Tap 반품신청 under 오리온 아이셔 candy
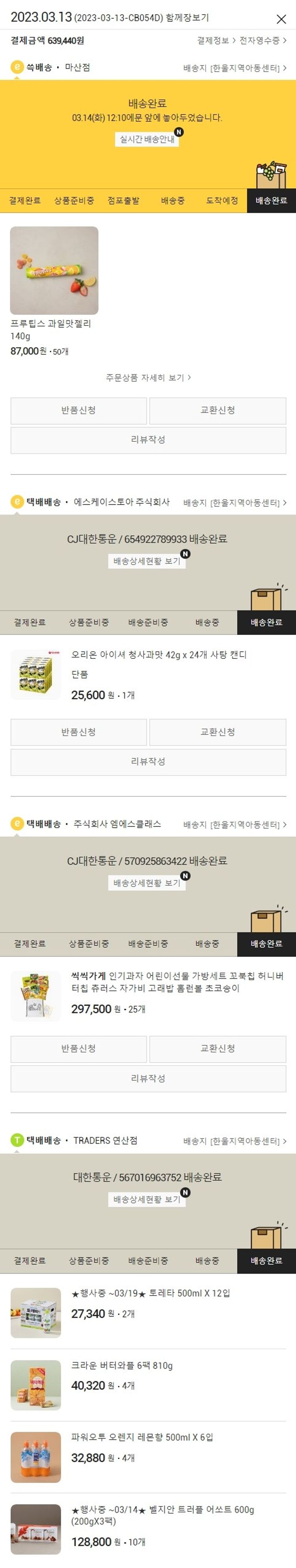The width and height of the screenshot is (296, 1568). (x=79, y=732)
